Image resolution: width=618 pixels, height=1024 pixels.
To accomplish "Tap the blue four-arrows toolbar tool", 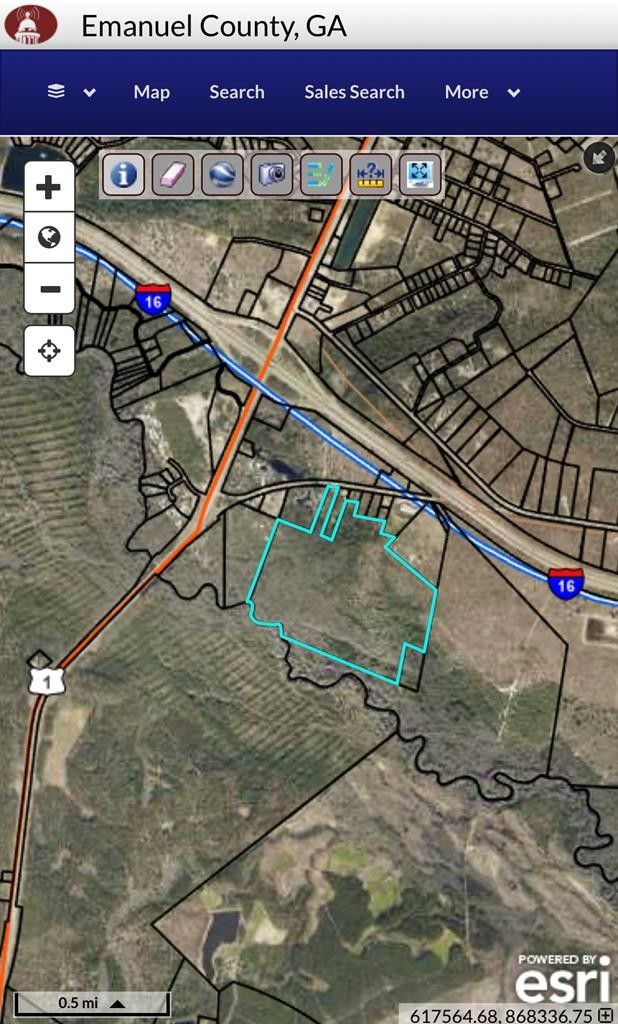I will pos(420,175).
